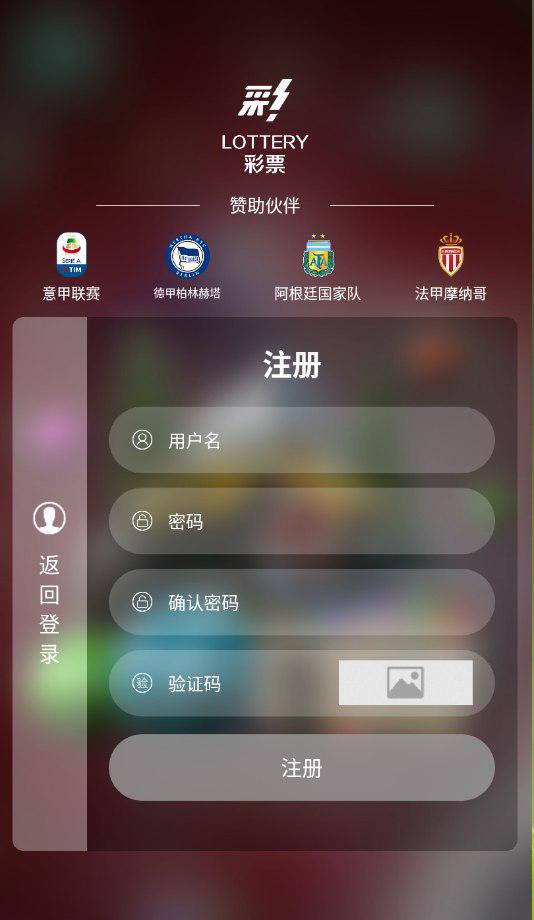Submit the 注册 register button
This screenshot has height=920, width=534.
pos(302,767)
